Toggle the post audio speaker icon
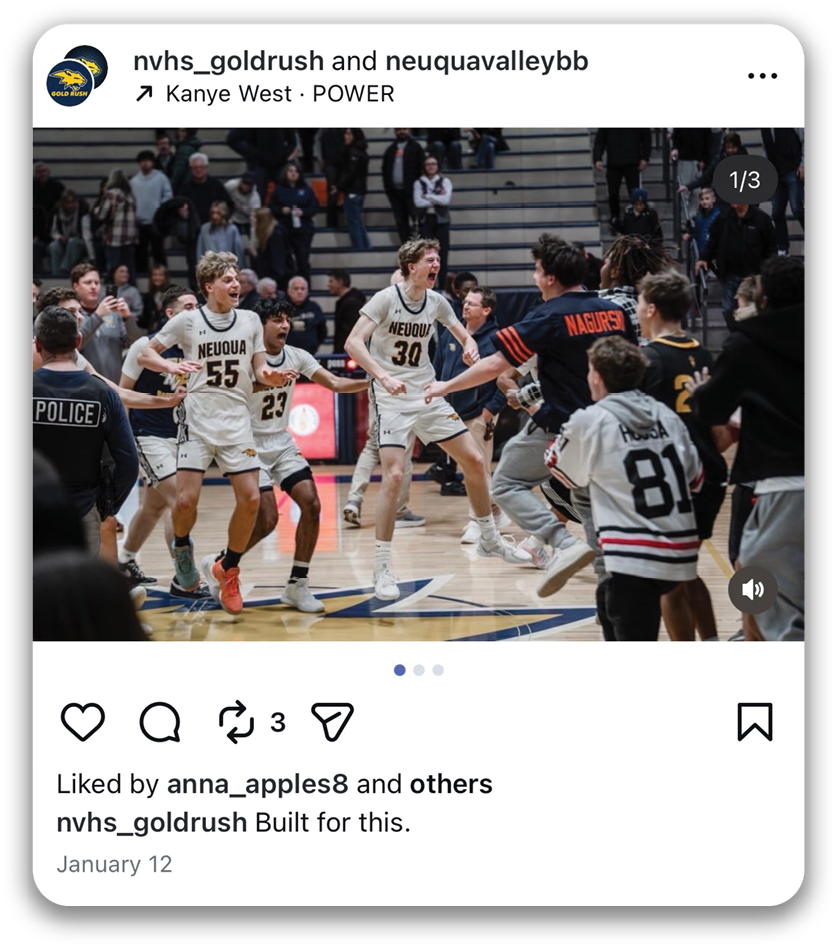This screenshot has width=837, height=948. (752, 590)
